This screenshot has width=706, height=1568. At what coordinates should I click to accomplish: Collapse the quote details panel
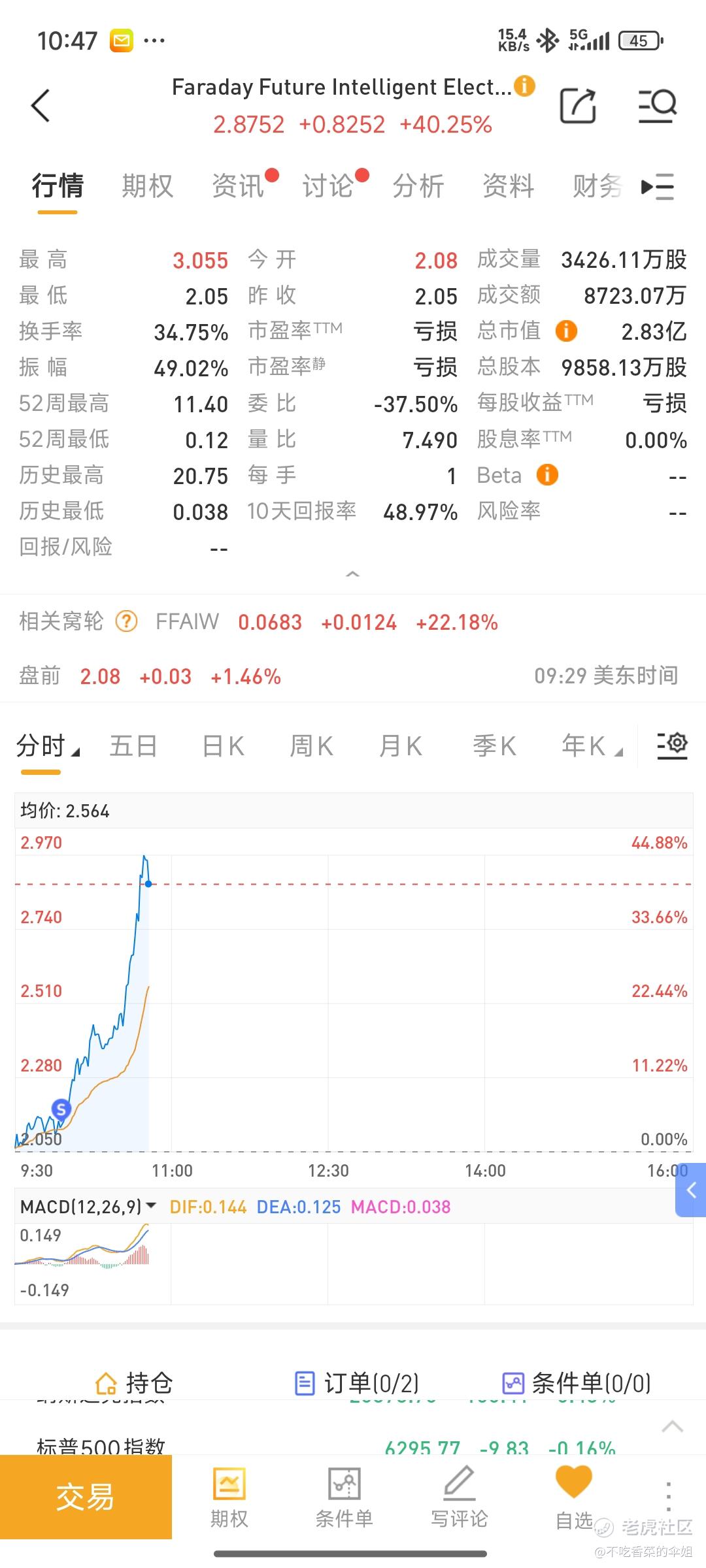[352, 574]
